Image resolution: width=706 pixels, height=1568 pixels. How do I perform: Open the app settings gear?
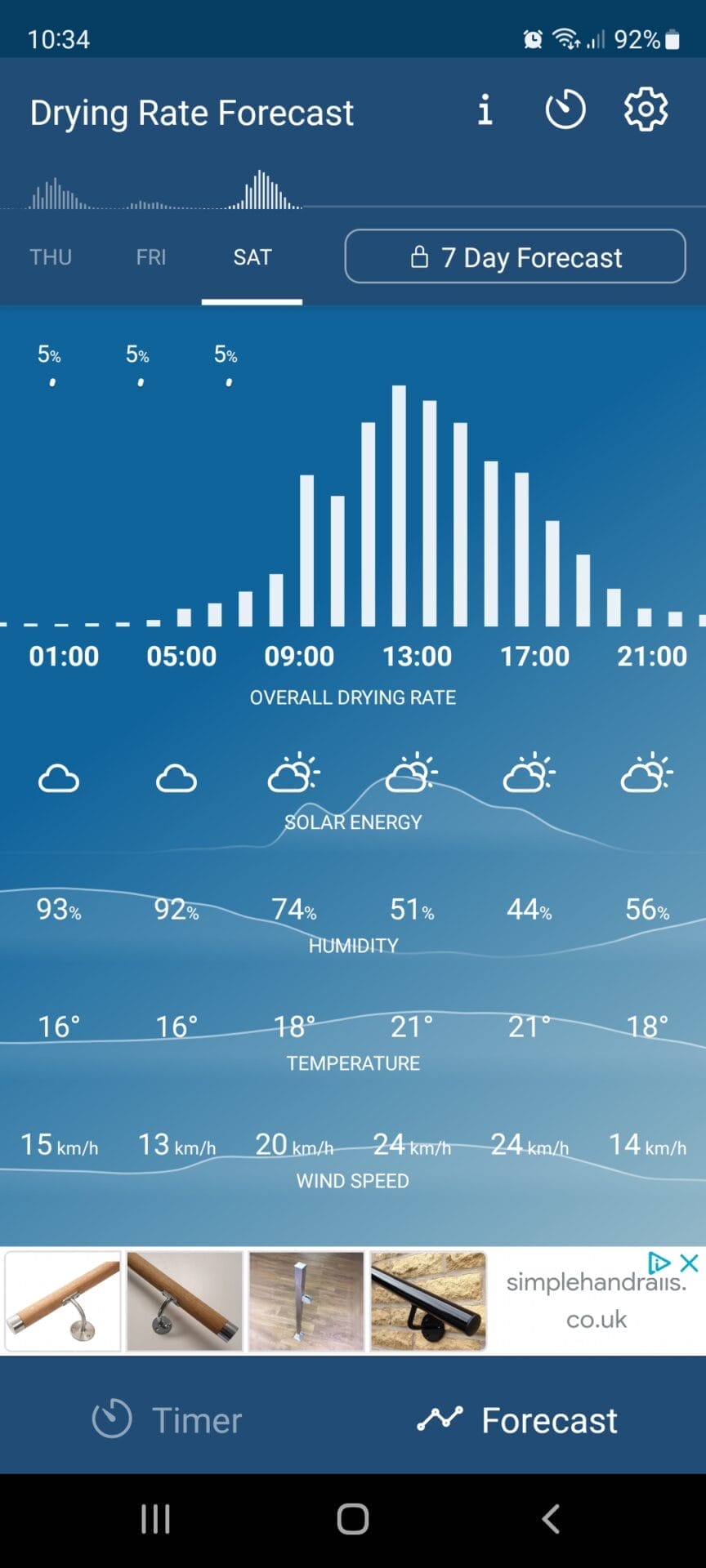(645, 109)
